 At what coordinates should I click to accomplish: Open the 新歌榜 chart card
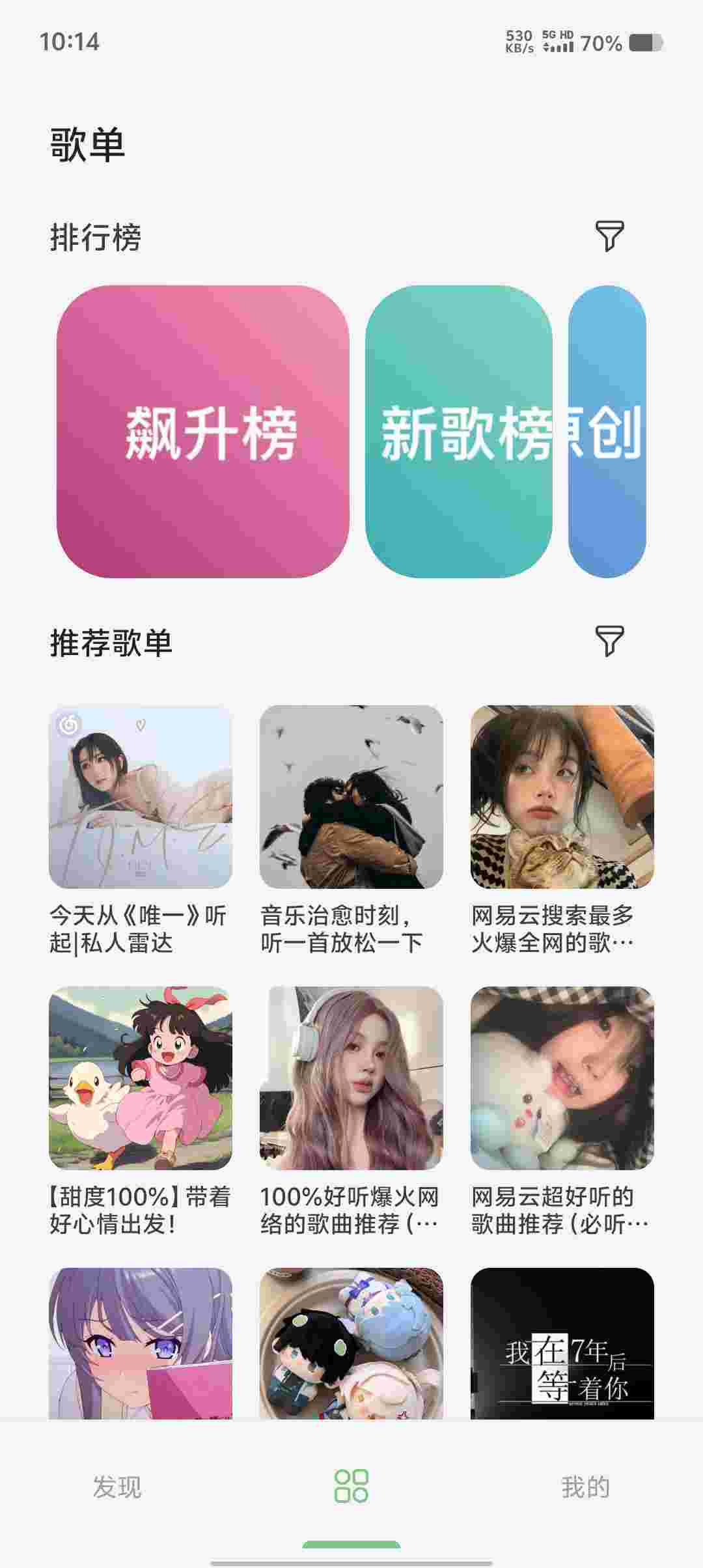(459, 432)
